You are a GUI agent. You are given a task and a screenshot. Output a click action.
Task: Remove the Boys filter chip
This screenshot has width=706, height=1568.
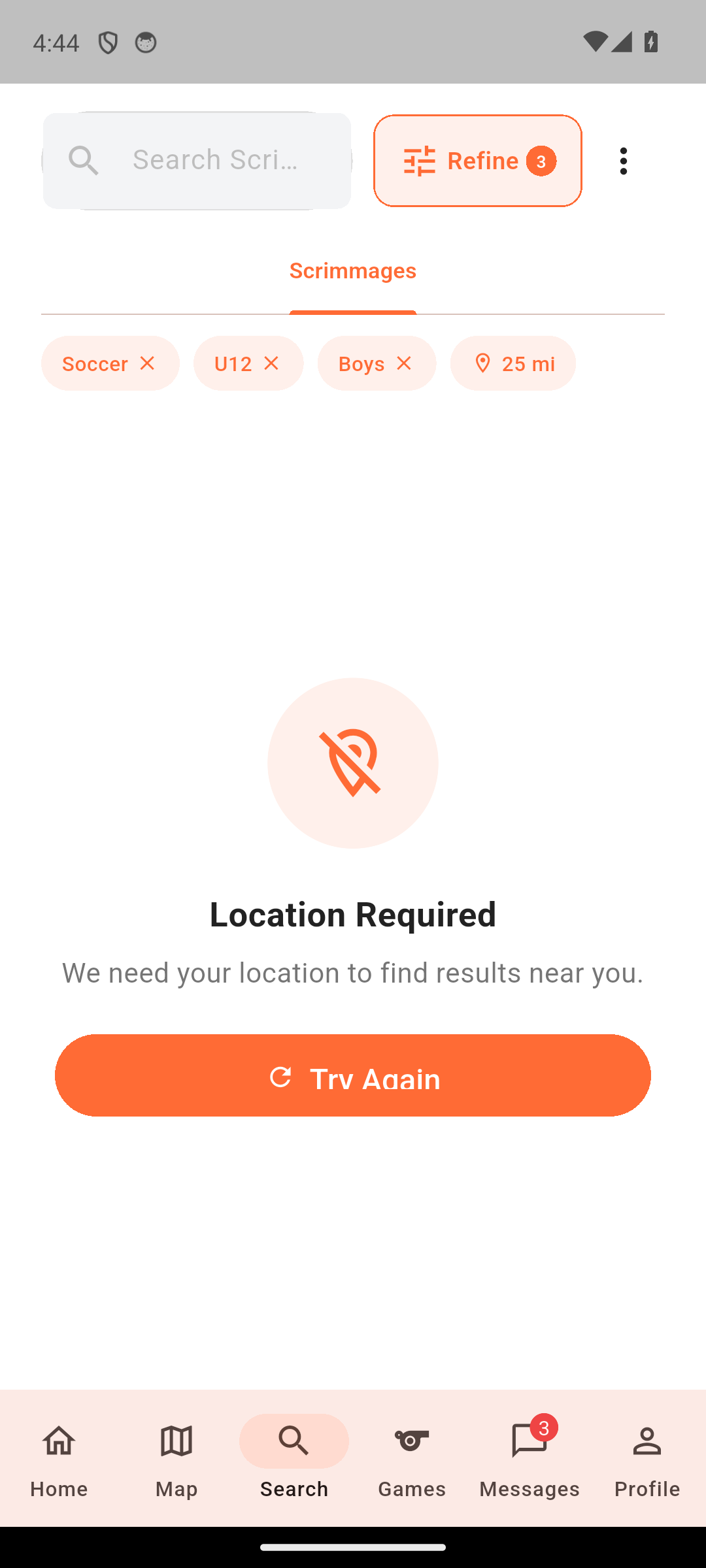(404, 363)
